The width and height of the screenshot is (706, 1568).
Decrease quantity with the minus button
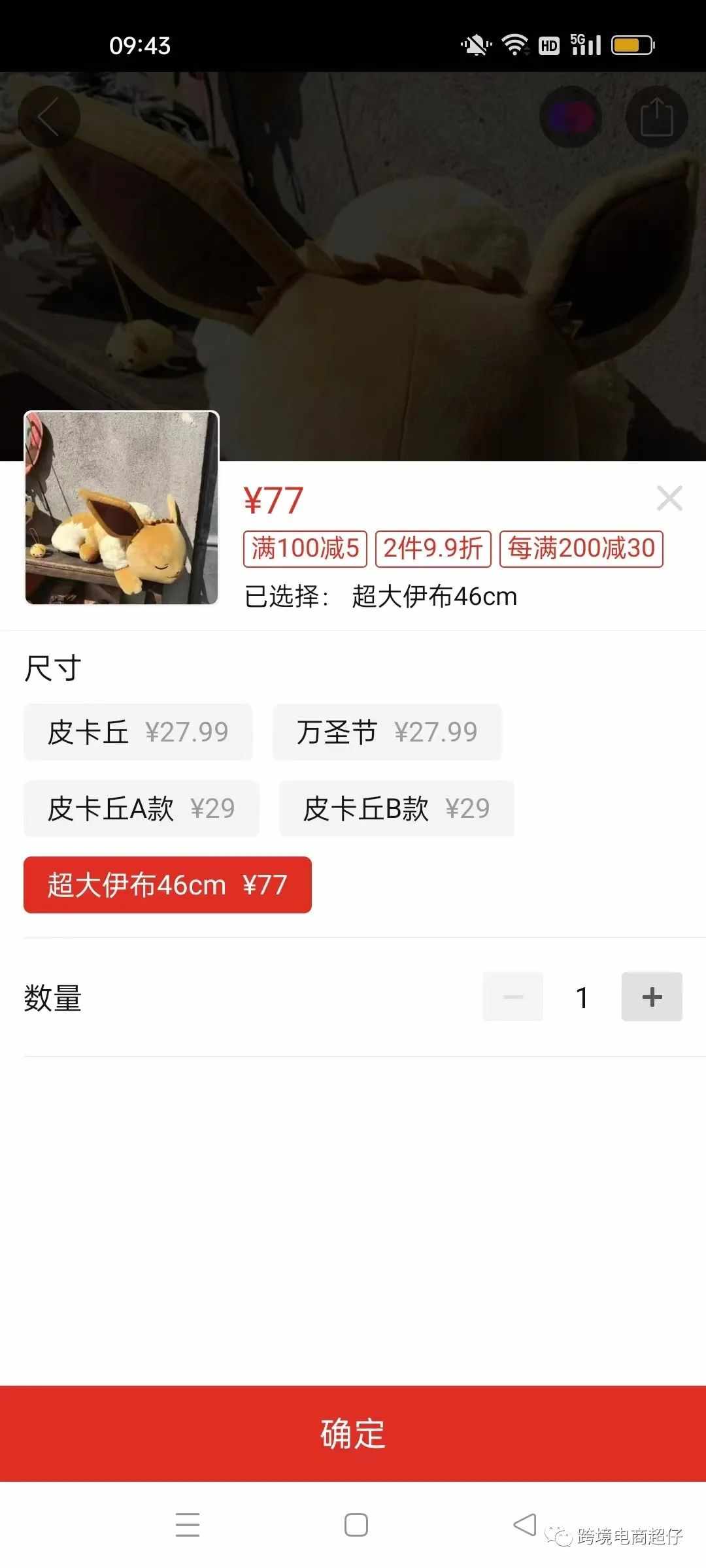[x=513, y=997]
